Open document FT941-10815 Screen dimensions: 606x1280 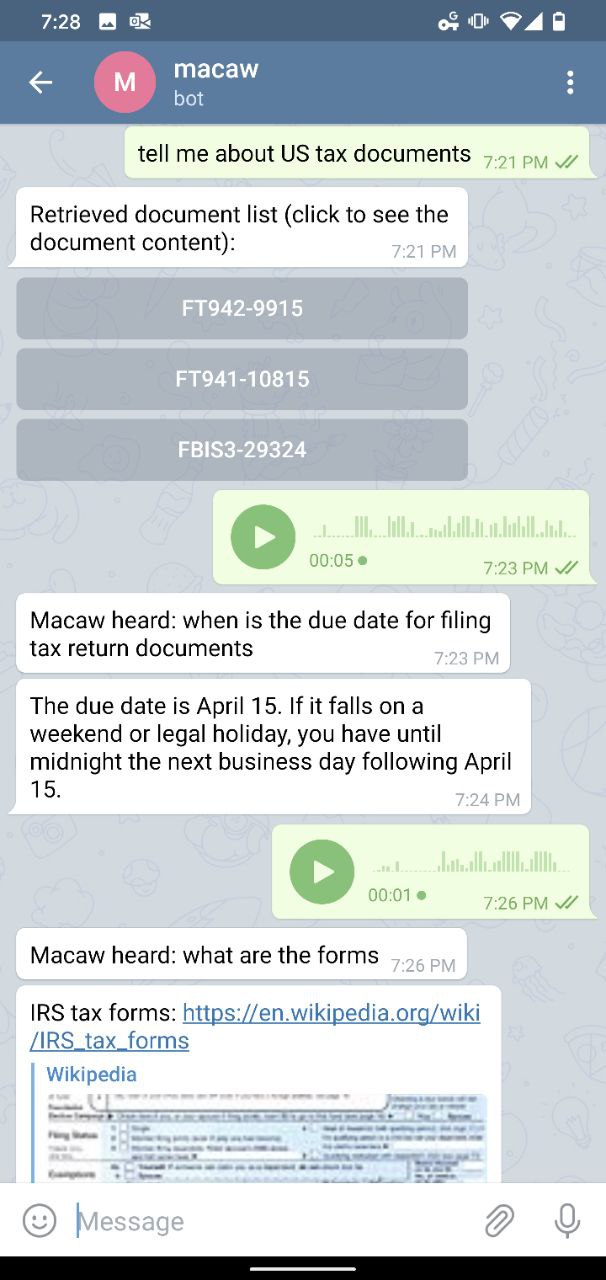pos(242,379)
